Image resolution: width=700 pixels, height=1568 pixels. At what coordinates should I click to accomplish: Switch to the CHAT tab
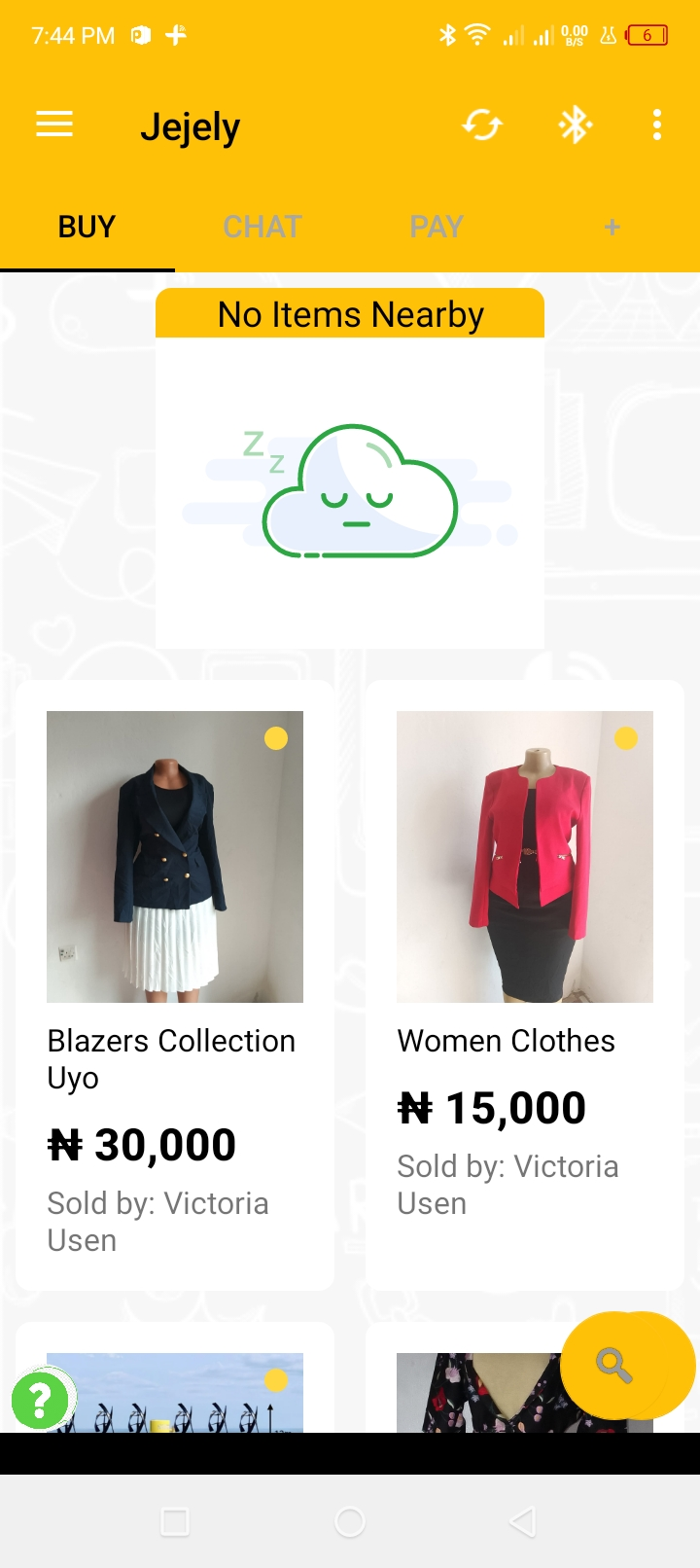(x=262, y=226)
